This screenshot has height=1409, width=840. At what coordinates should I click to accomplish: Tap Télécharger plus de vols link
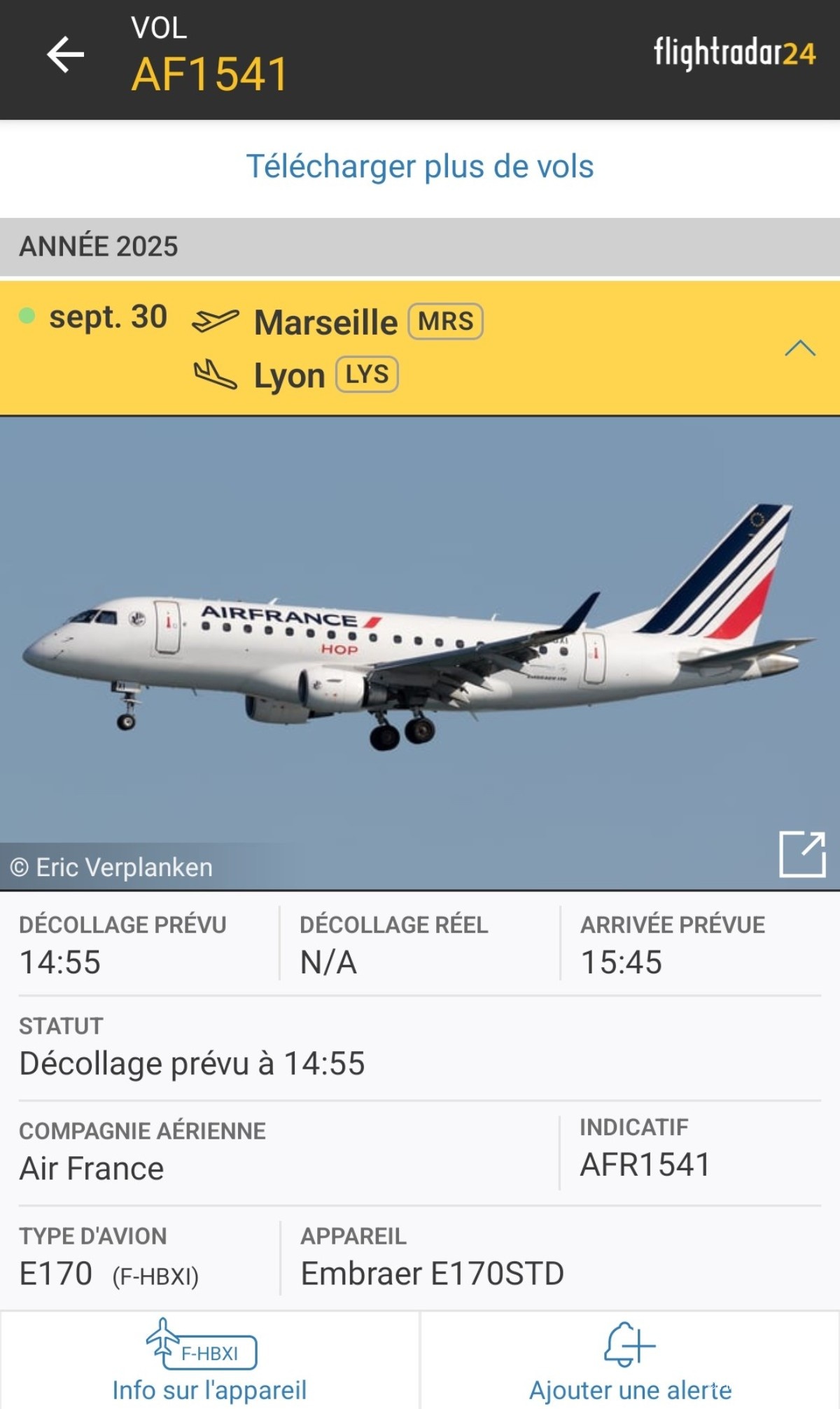pyautogui.click(x=420, y=167)
